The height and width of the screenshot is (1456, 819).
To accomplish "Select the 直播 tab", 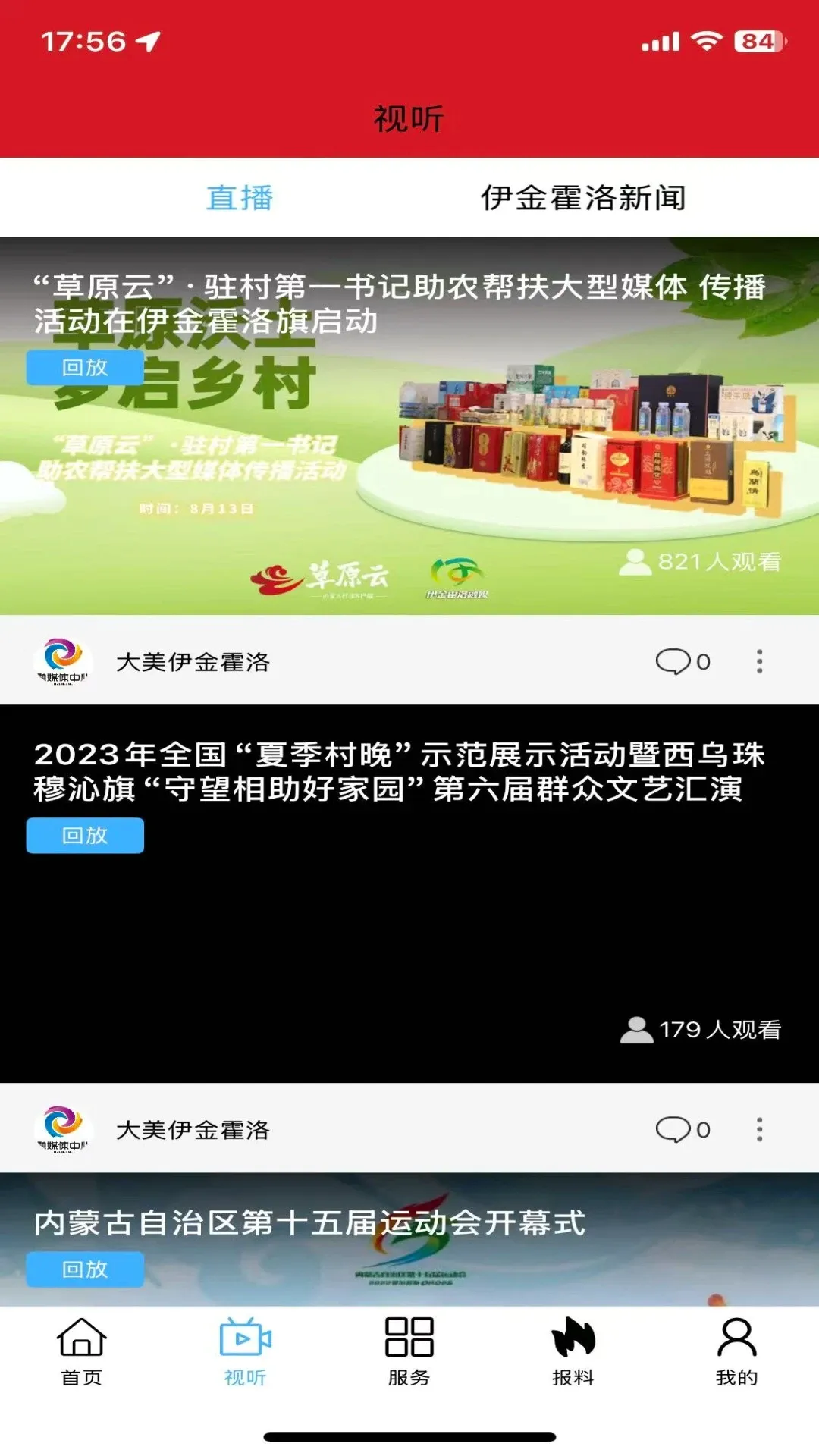I will tap(240, 198).
